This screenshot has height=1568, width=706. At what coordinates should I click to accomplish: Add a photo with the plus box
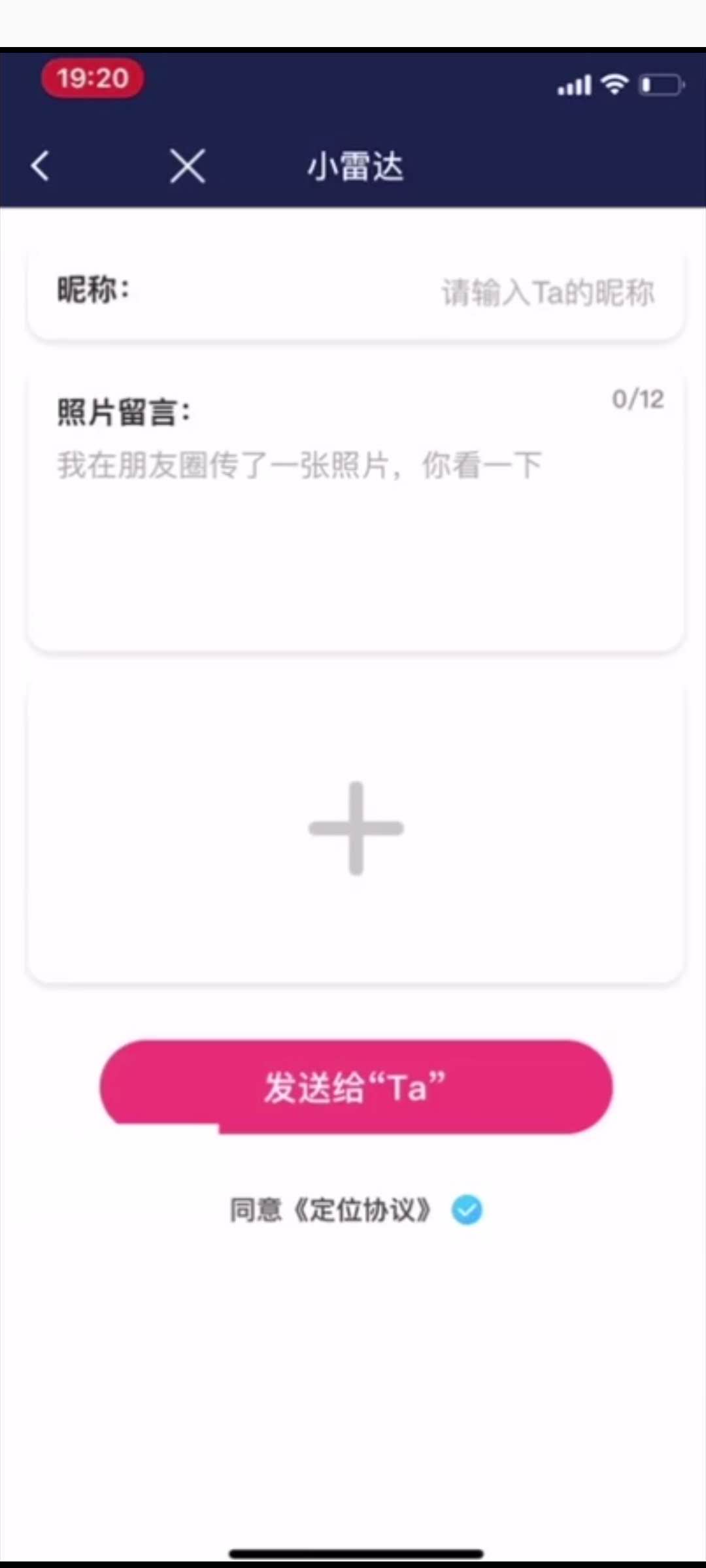pos(356,828)
